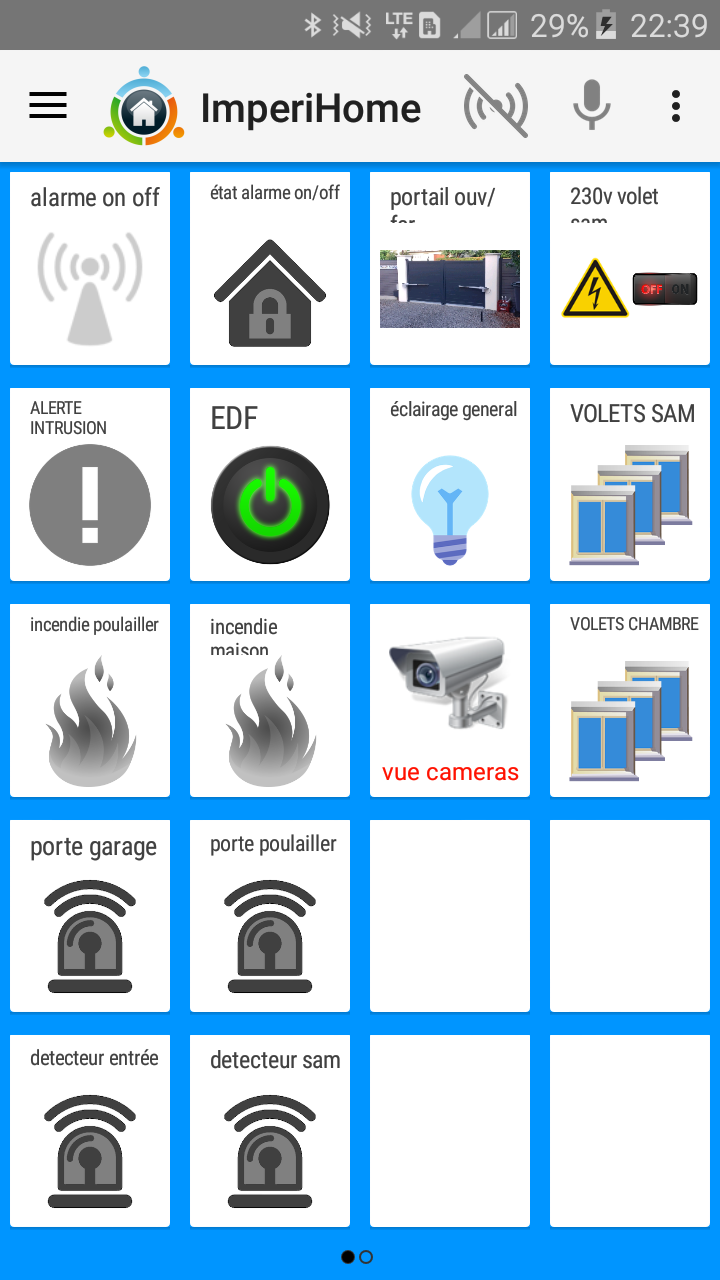Select the 'porte poulailler' sensor tile
This screenshot has height=1280, width=720.
click(270, 916)
